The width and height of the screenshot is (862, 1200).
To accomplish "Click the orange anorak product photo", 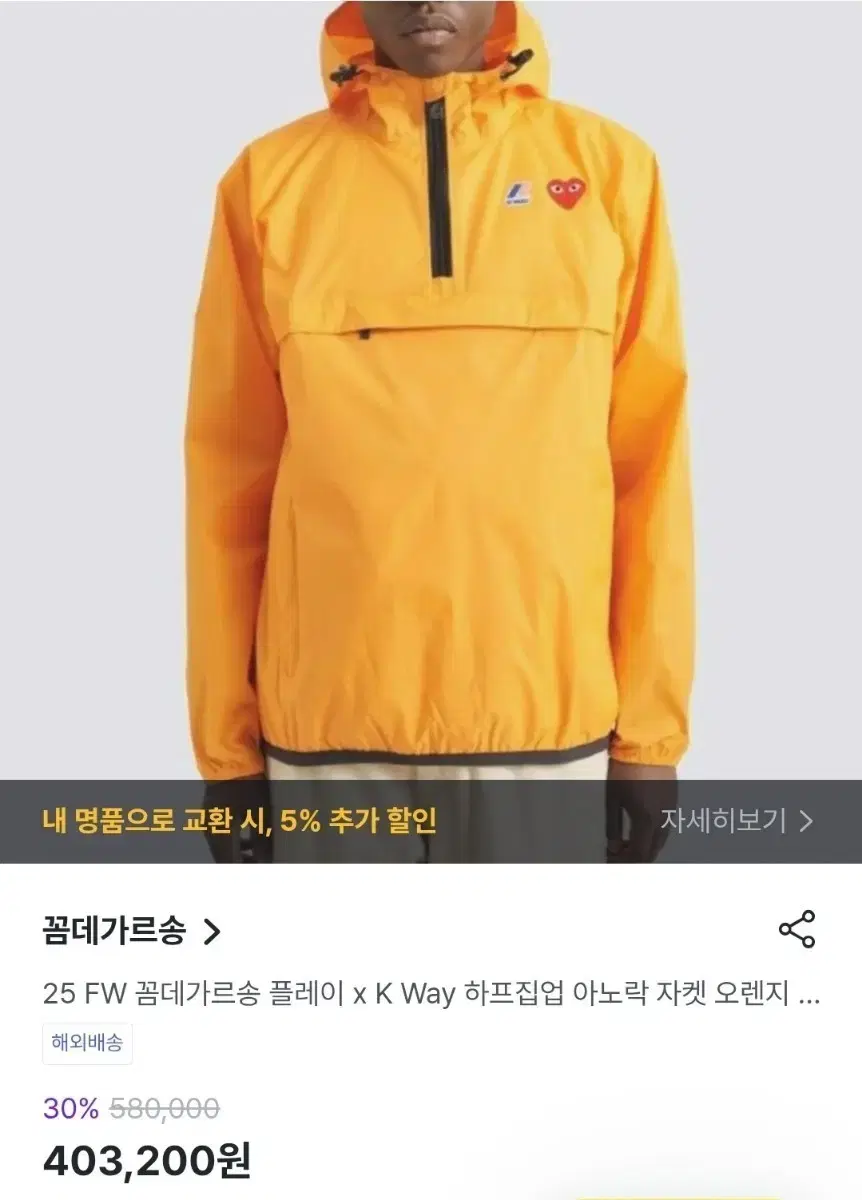I will tap(430, 400).
